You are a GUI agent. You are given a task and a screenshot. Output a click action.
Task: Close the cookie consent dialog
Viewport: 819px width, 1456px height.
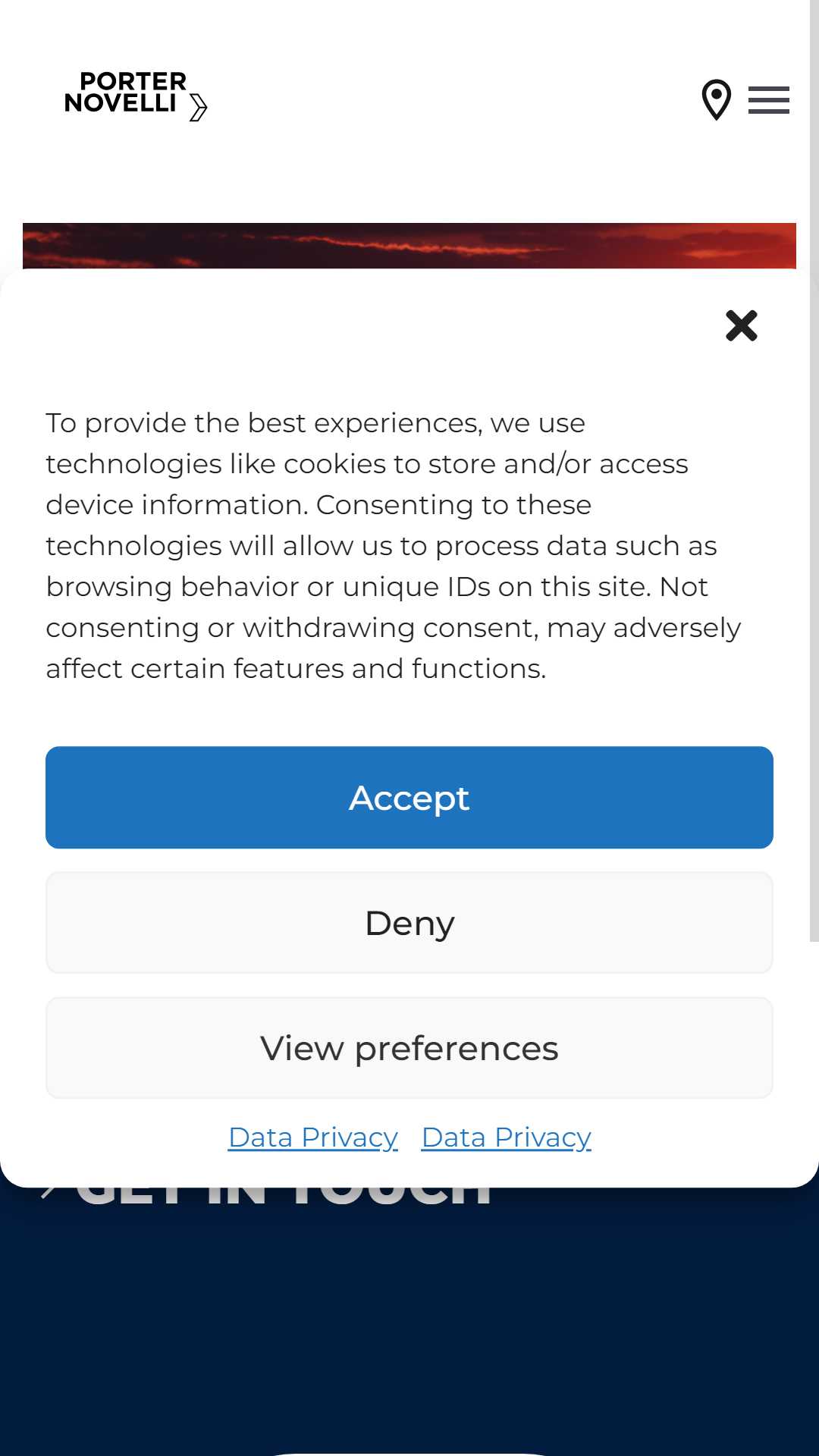741,325
